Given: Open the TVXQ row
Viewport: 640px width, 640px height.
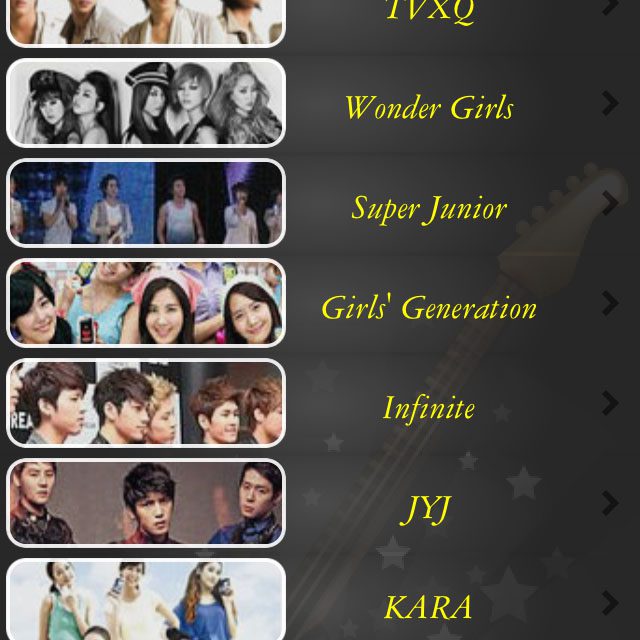Looking at the screenshot, I should click(x=429, y=14).
